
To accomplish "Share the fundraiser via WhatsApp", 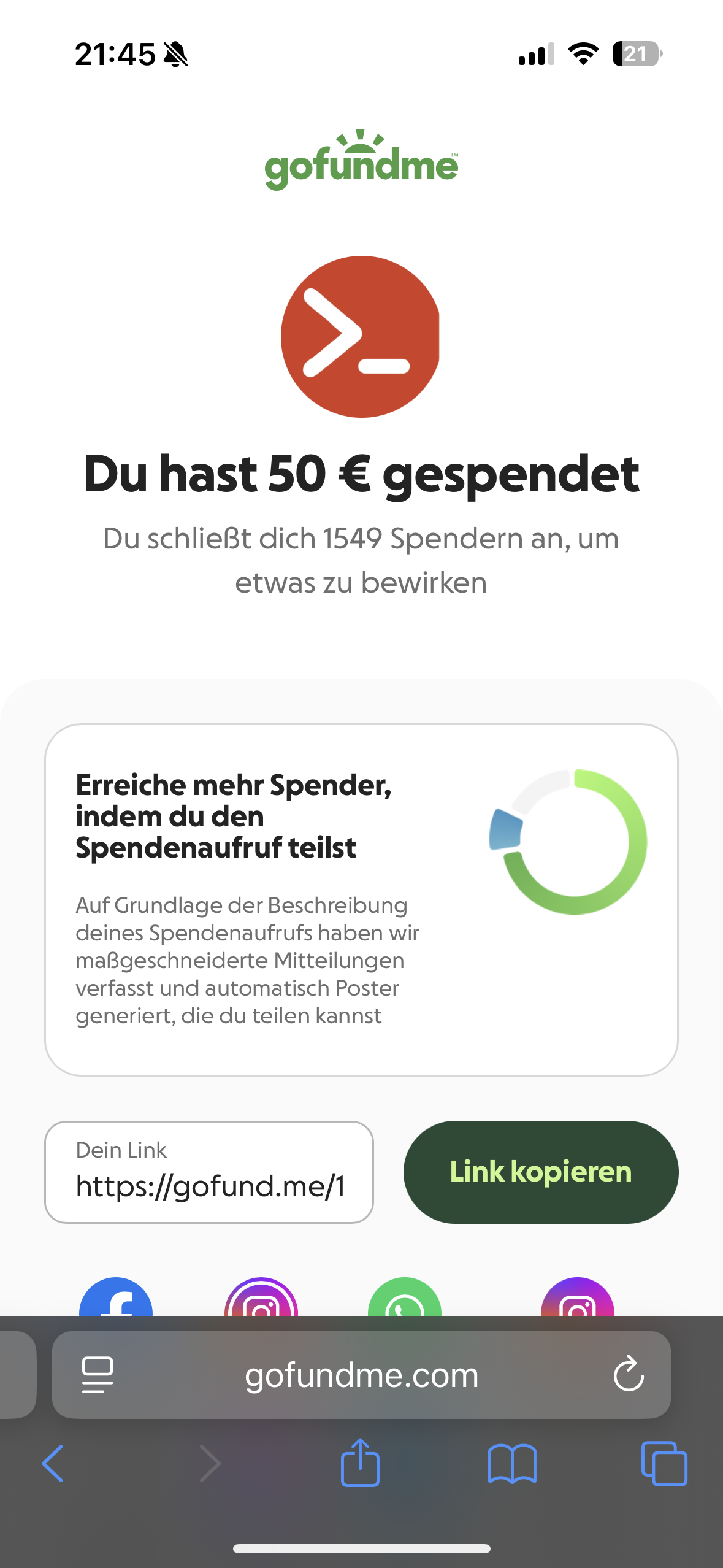I will [x=404, y=1298].
